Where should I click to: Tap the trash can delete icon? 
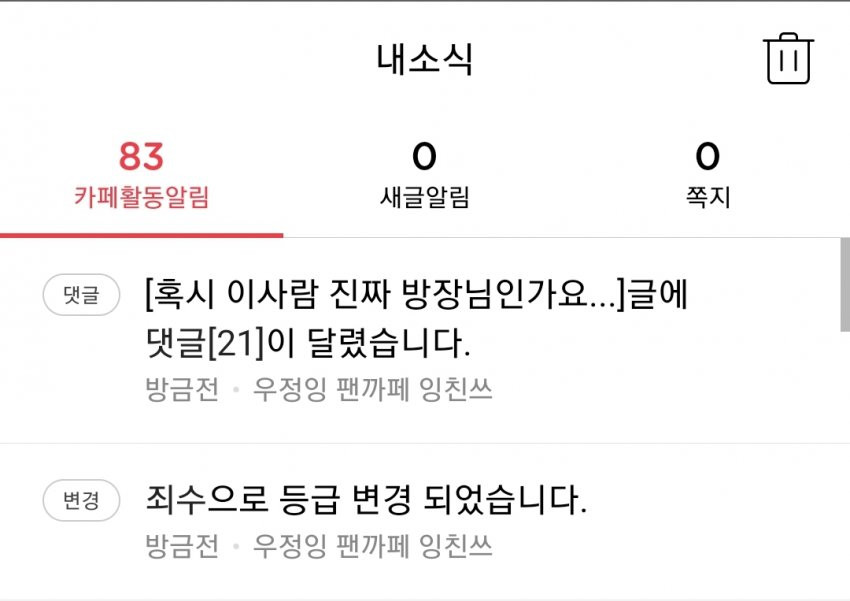coord(788,59)
